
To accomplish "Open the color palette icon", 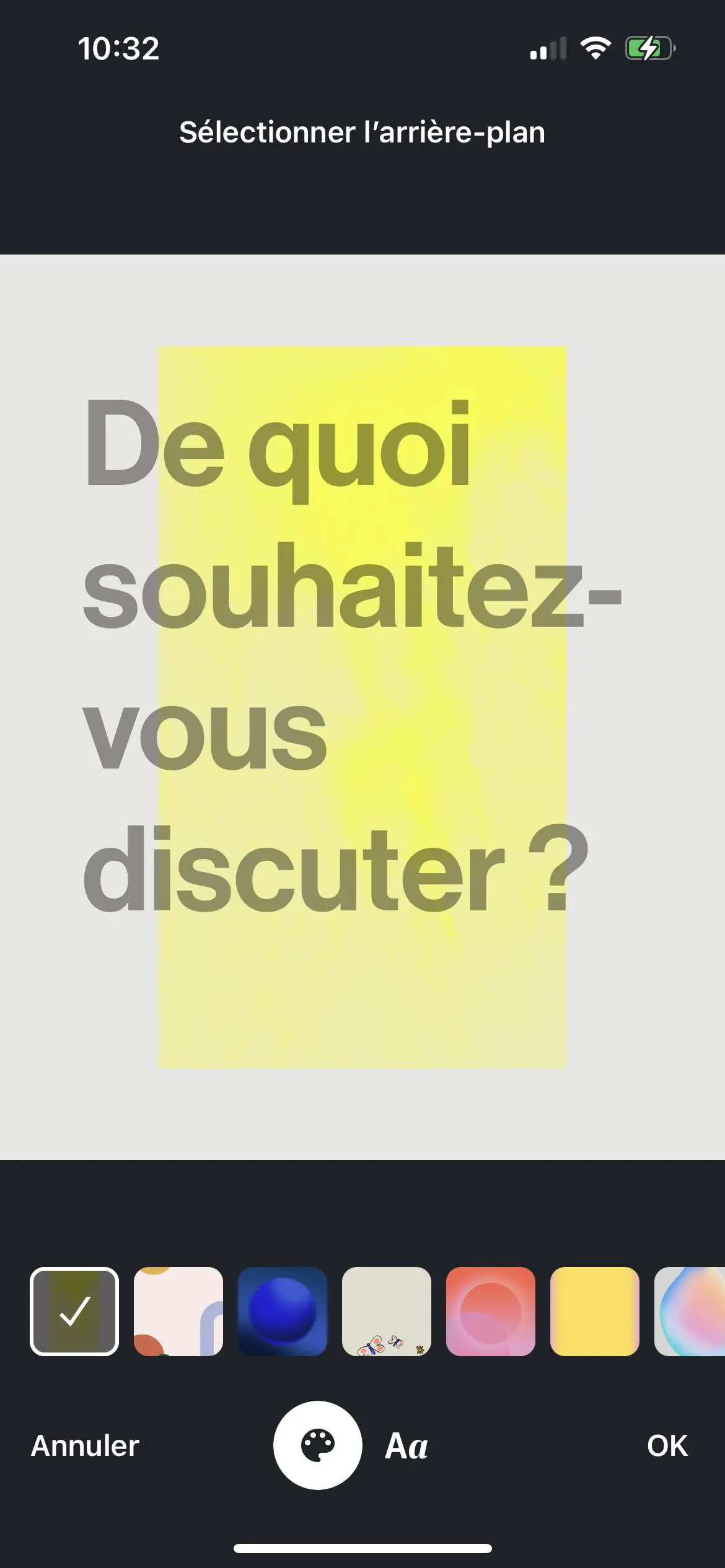I will pyautogui.click(x=318, y=1446).
